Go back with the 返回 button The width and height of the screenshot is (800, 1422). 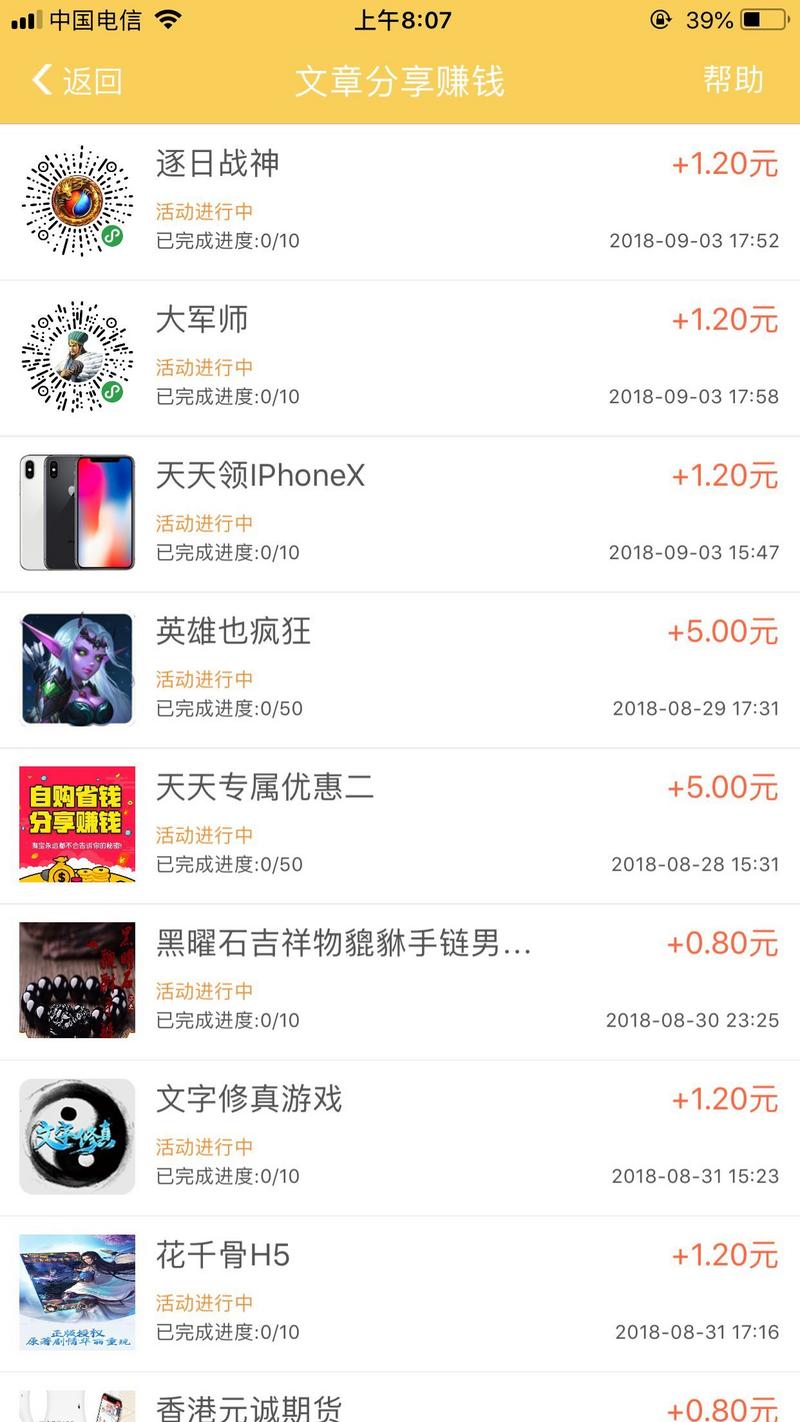77,81
